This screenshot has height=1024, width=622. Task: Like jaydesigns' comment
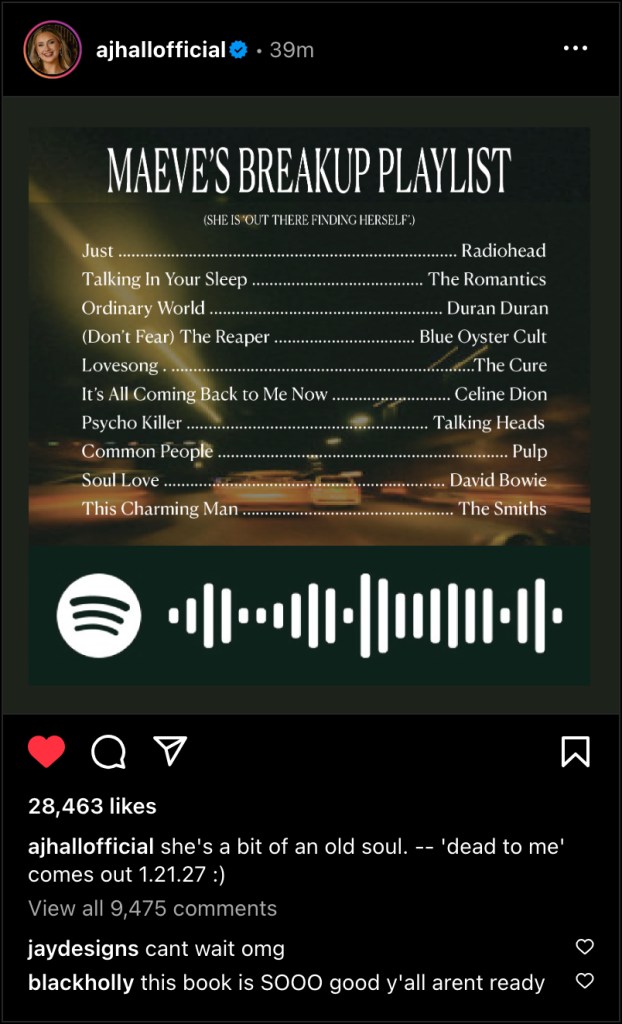pos(585,947)
